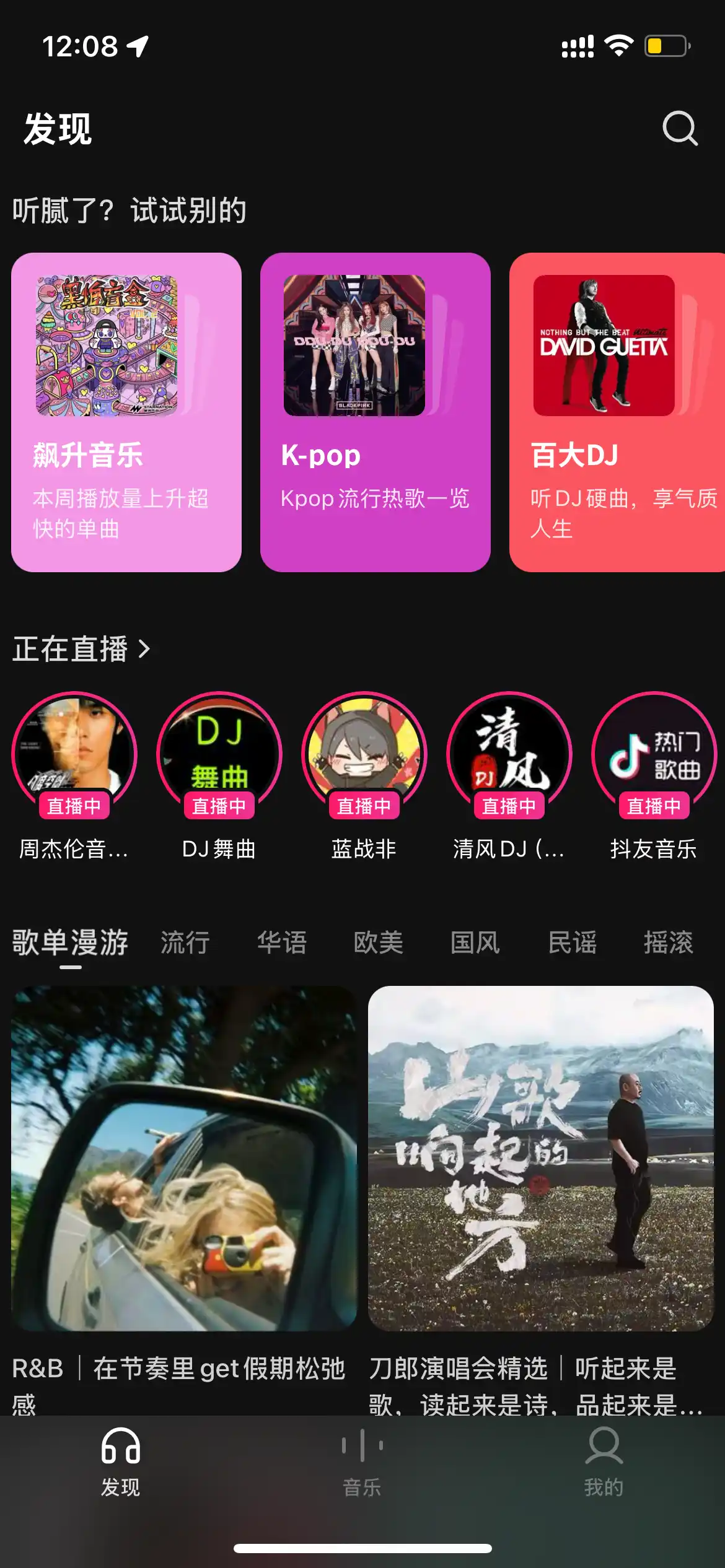Open the search icon
This screenshot has height=1568, width=725.
click(x=680, y=128)
